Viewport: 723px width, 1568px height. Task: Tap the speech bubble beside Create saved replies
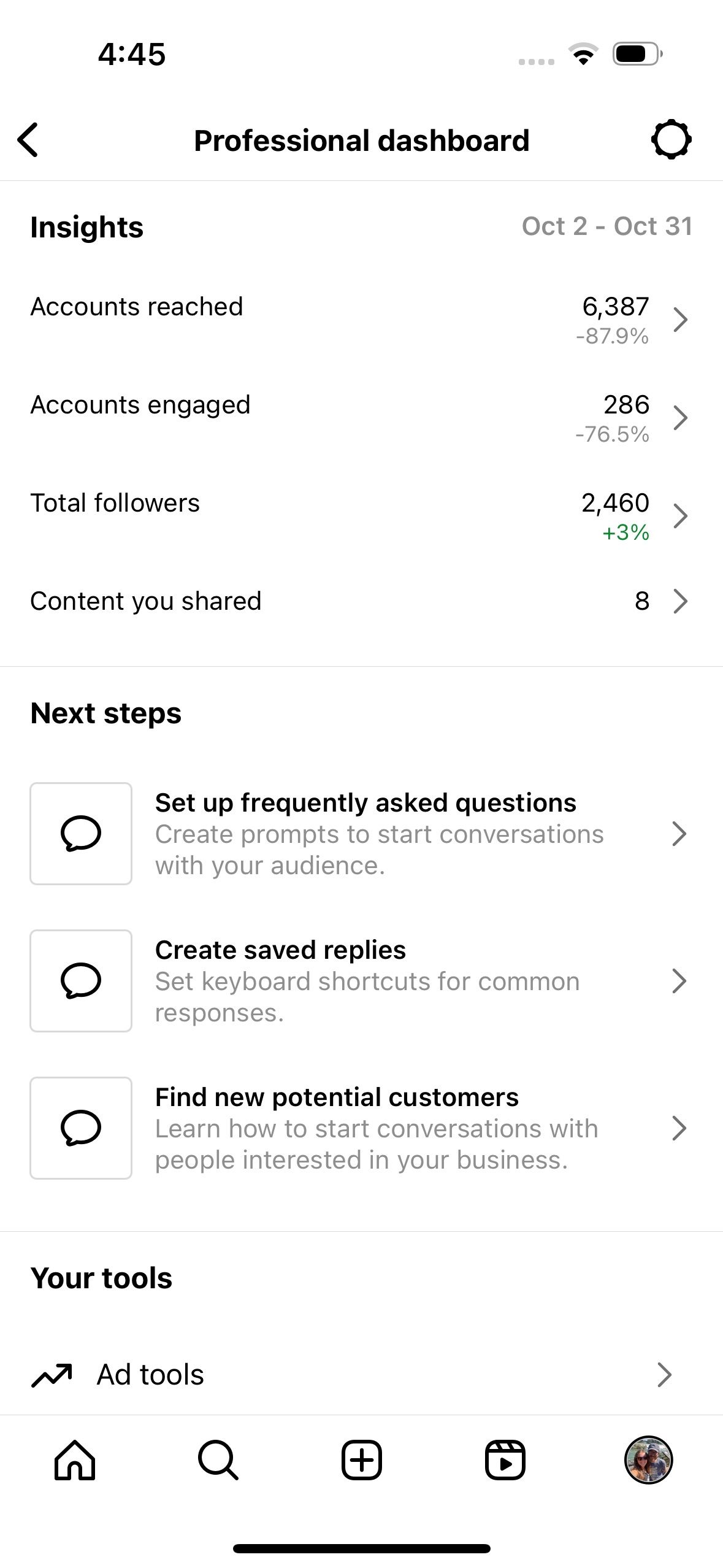click(x=80, y=981)
